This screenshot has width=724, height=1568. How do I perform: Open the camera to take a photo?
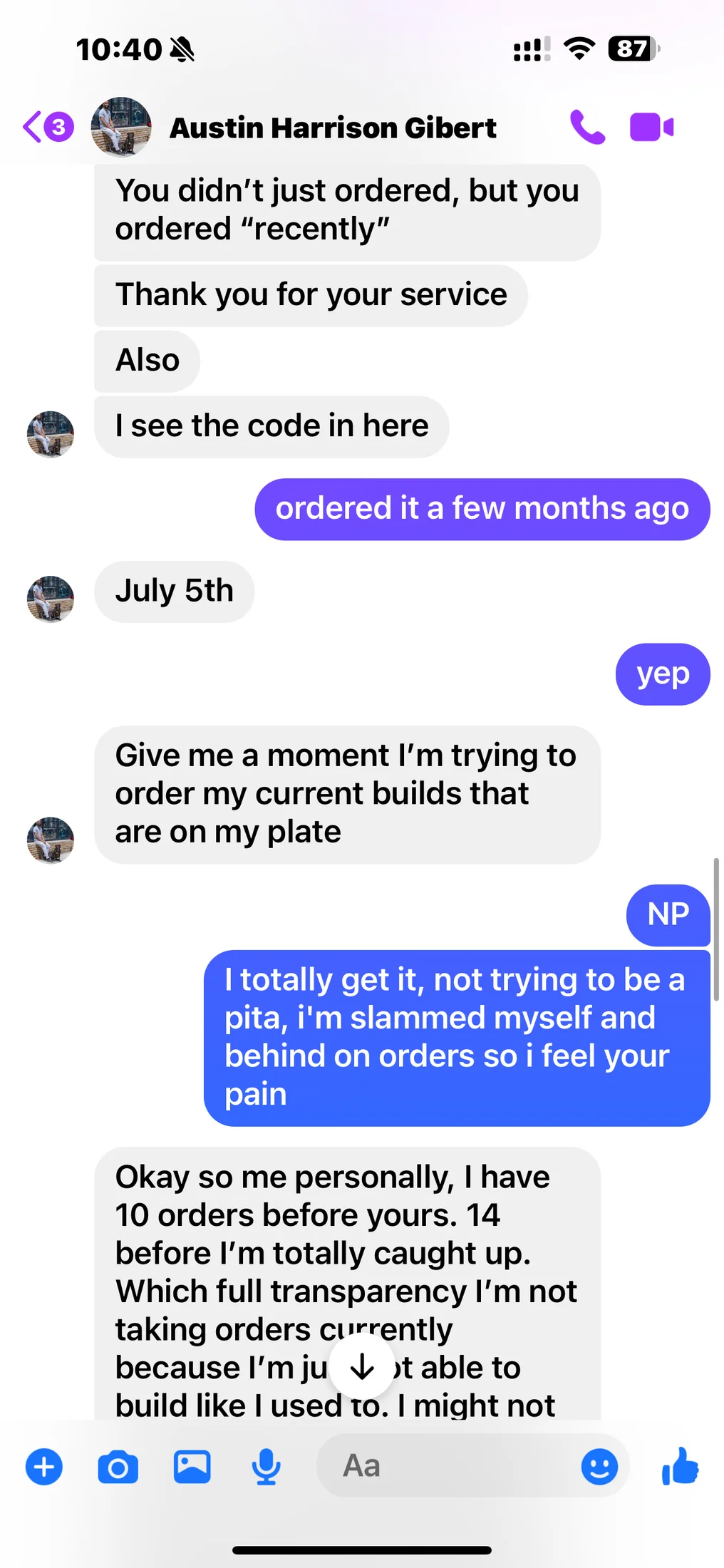pyautogui.click(x=118, y=1467)
